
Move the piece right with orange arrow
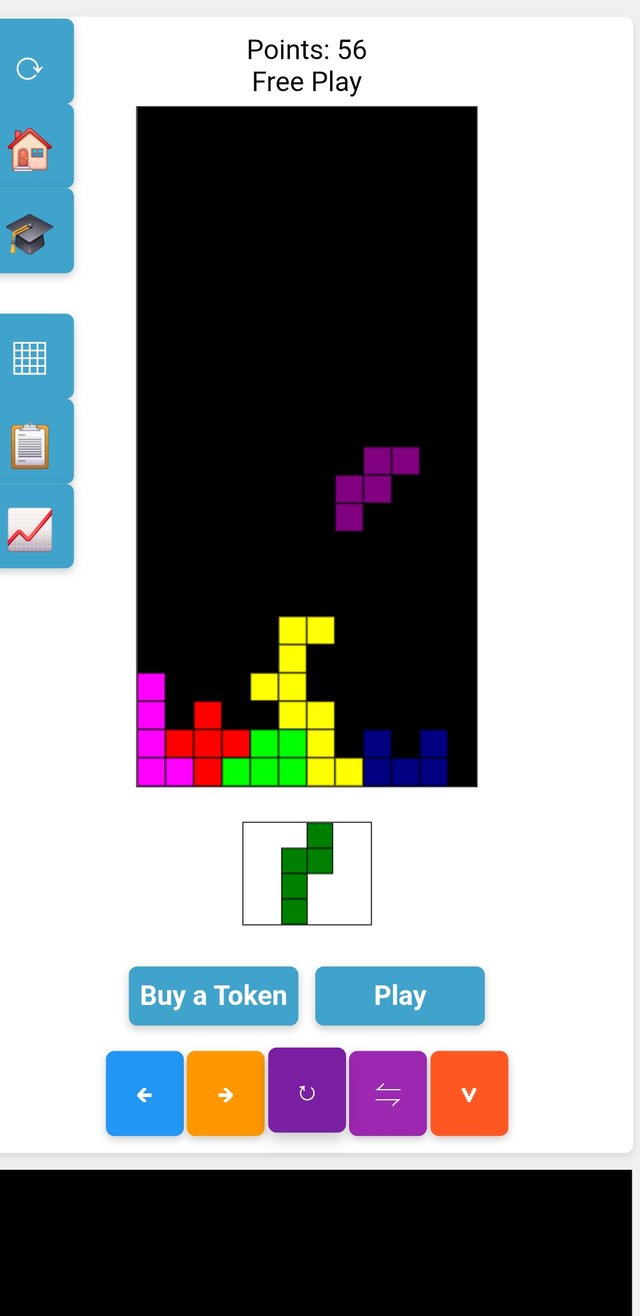coord(226,1094)
